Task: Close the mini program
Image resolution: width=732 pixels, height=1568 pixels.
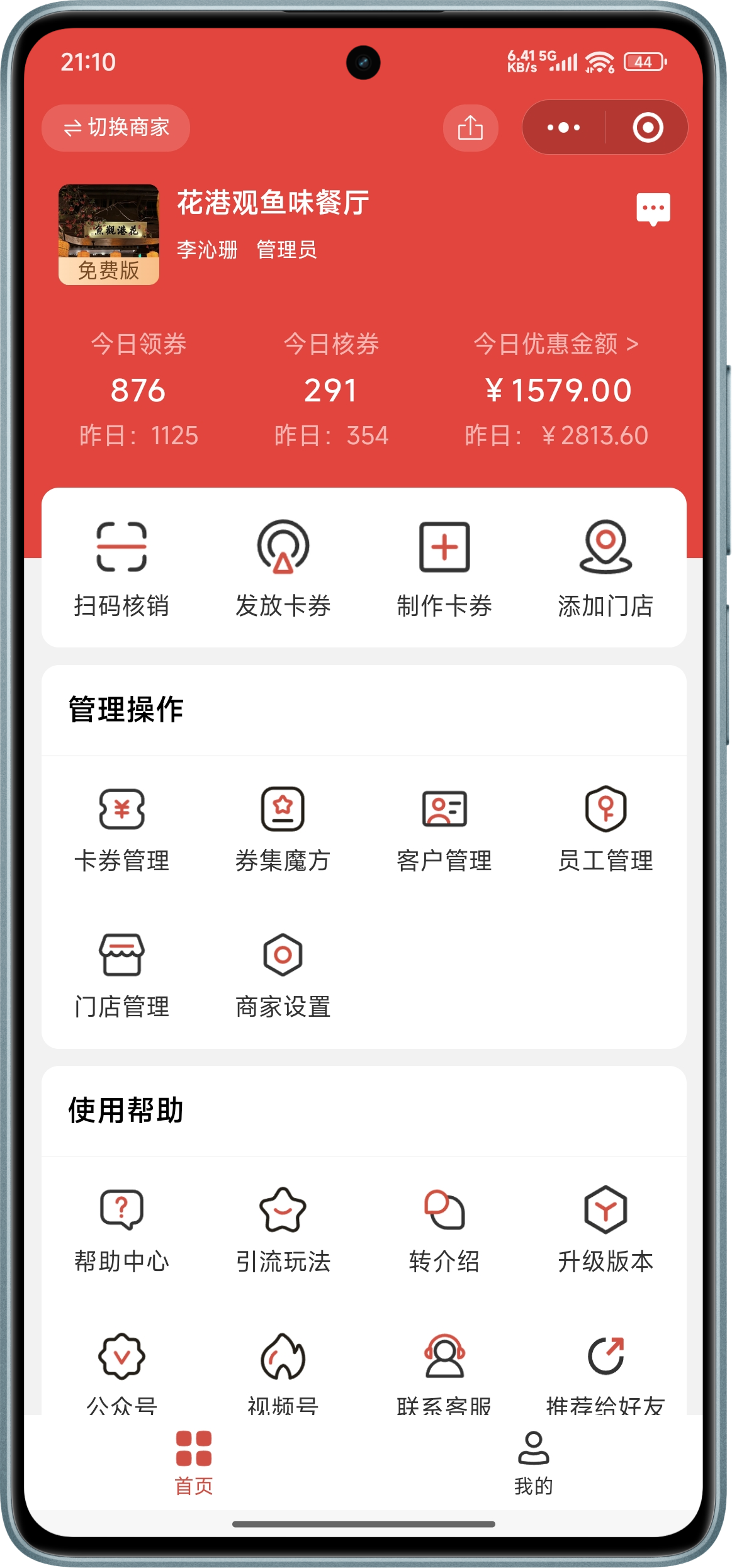Action: coord(648,128)
